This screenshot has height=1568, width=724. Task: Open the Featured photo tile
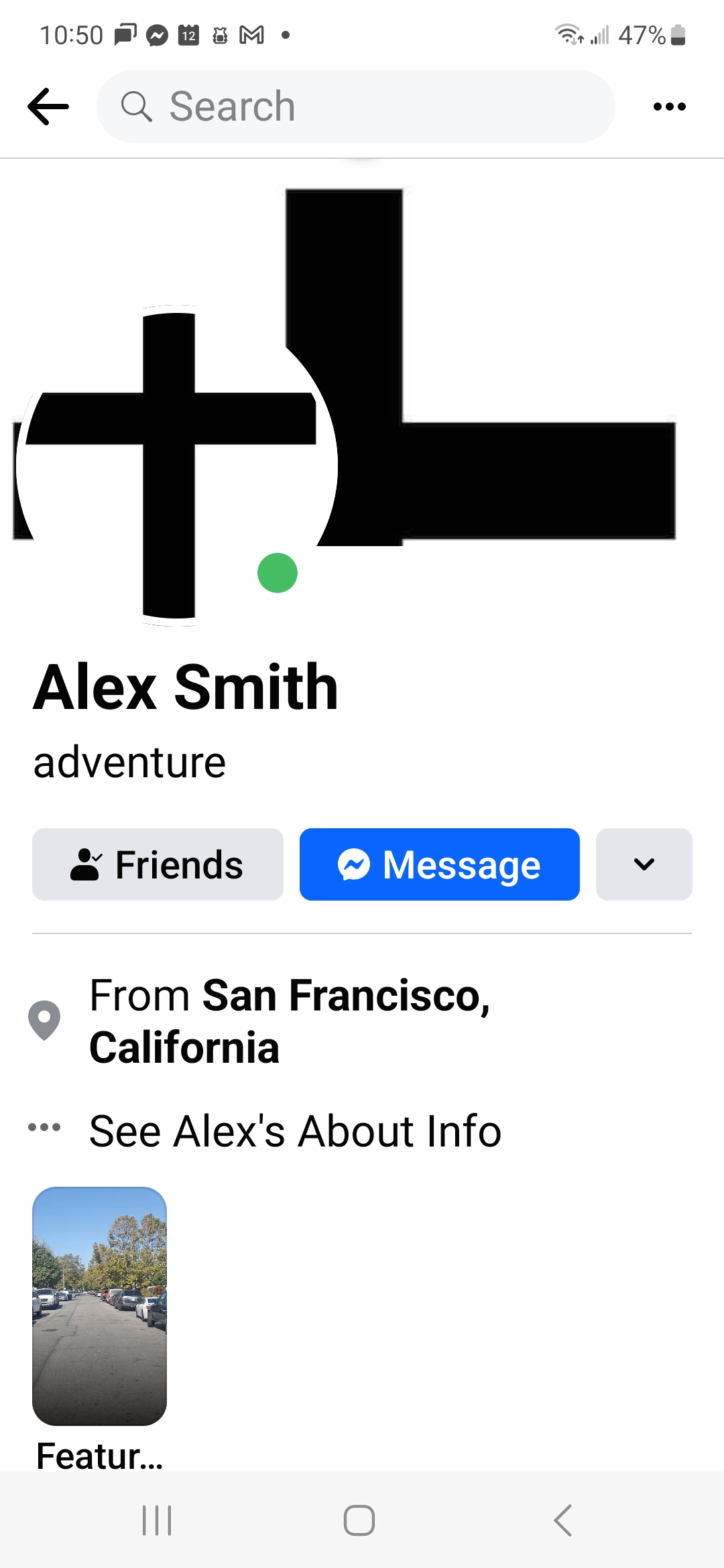pos(99,1305)
